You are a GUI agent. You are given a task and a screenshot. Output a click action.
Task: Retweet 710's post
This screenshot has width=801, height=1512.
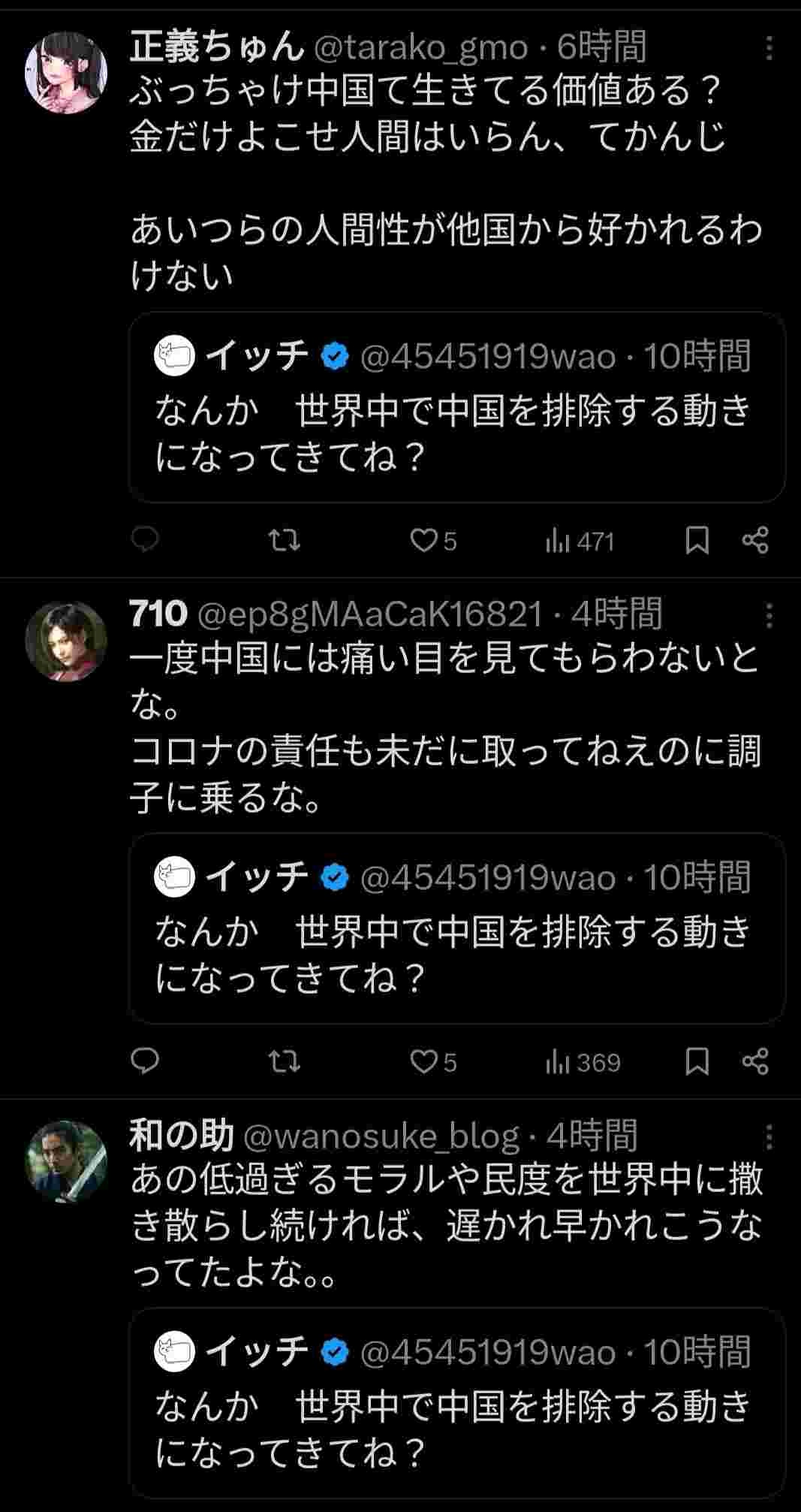click(285, 1061)
